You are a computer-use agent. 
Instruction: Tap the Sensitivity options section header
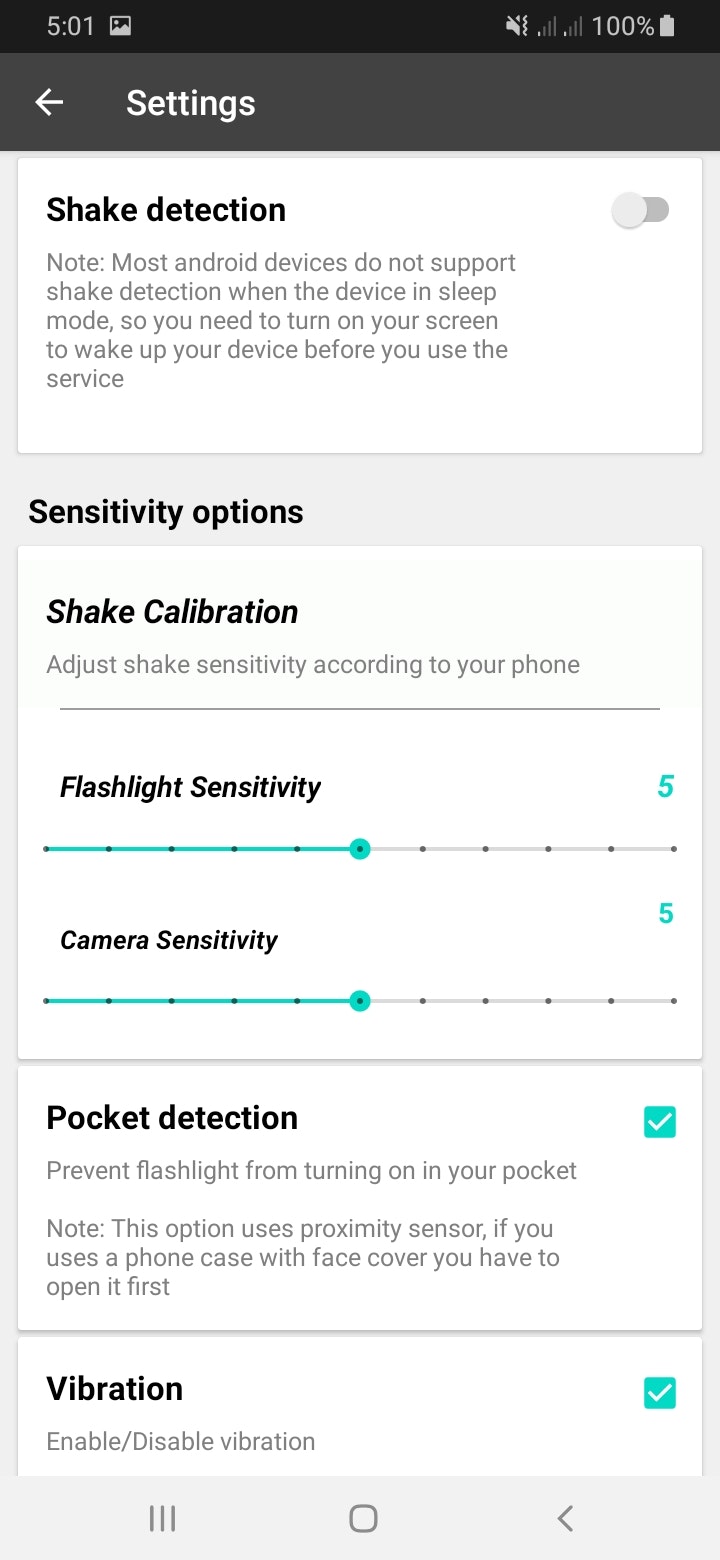166,511
